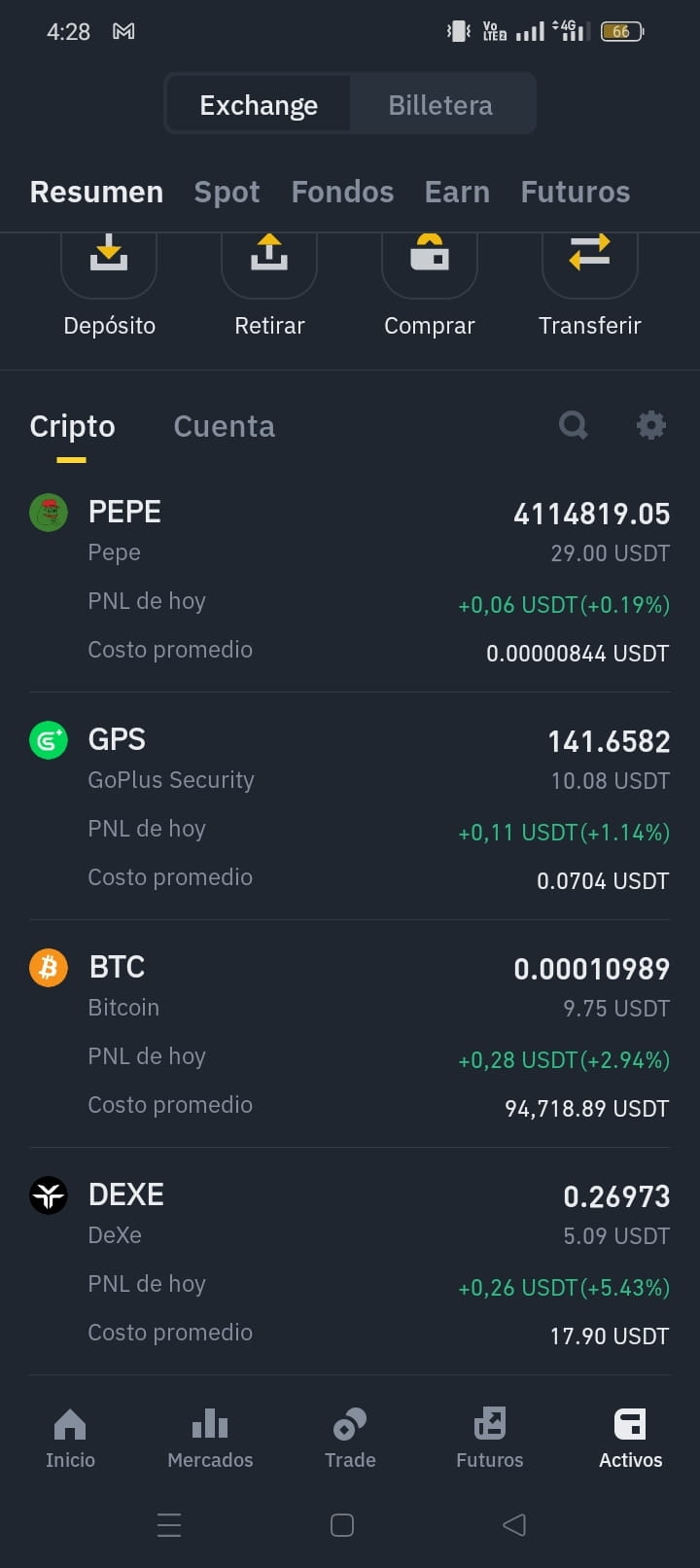Select the Exchange segment
The height and width of the screenshot is (1568, 700).
(x=259, y=104)
